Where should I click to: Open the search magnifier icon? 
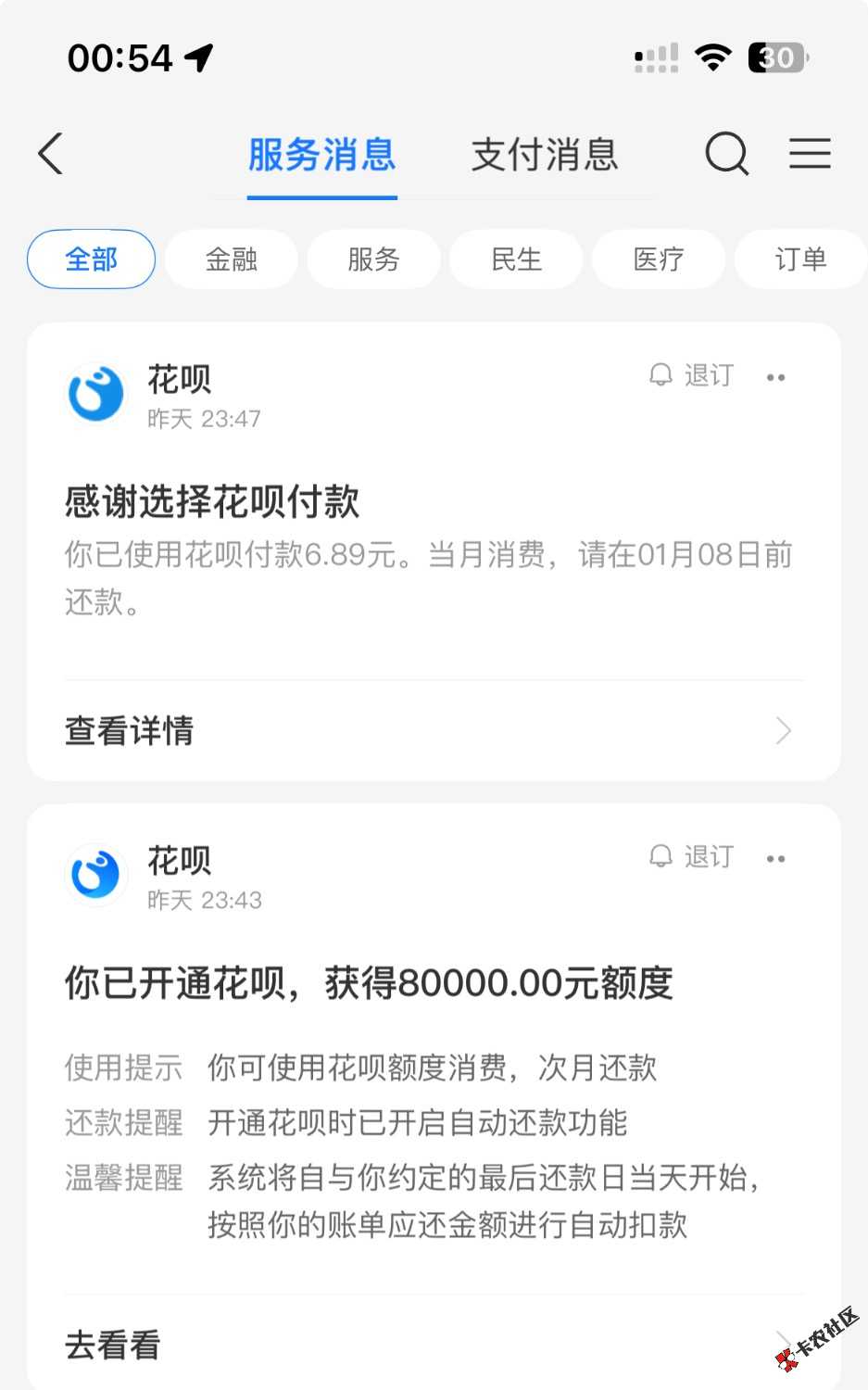pyautogui.click(x=726, y=153)
